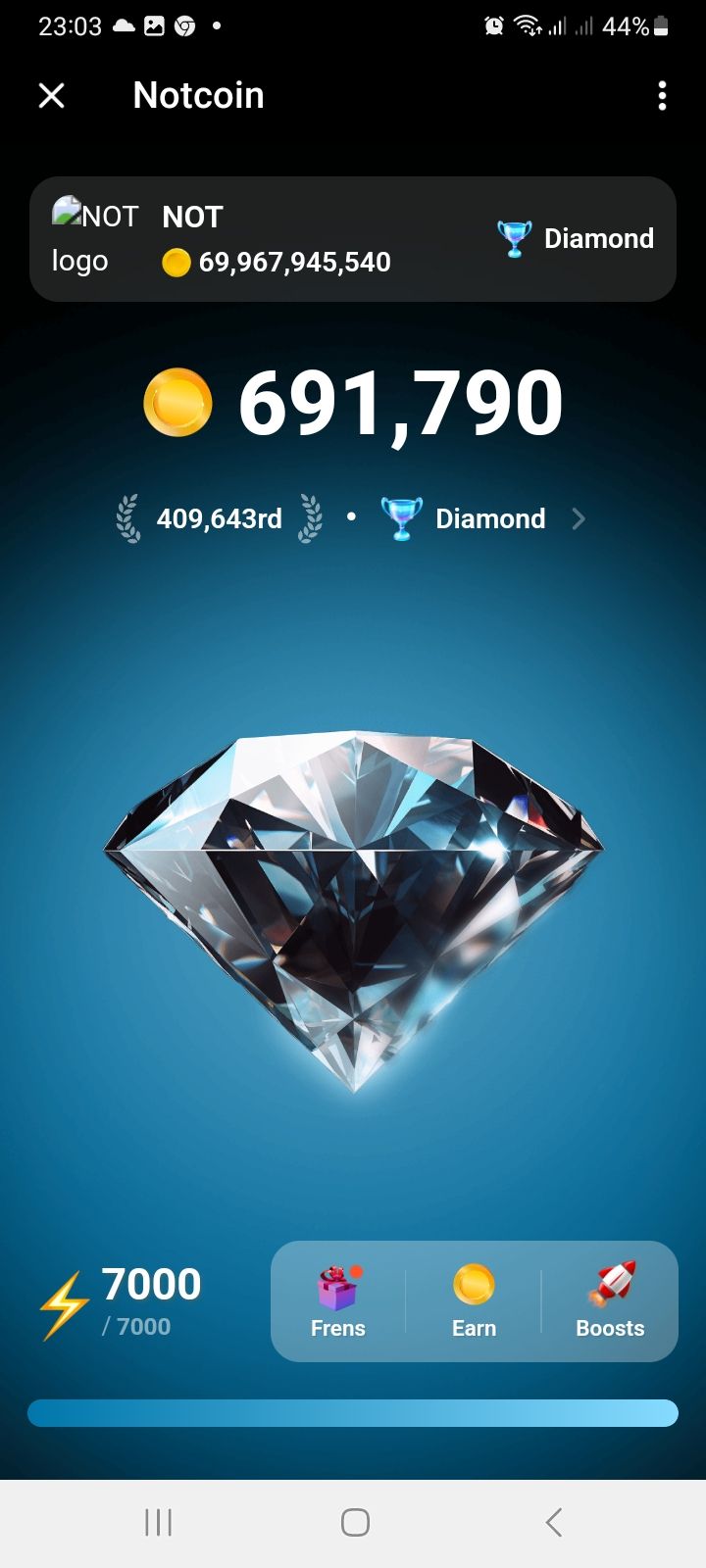Go to the Earn section

pos(474,1300)
